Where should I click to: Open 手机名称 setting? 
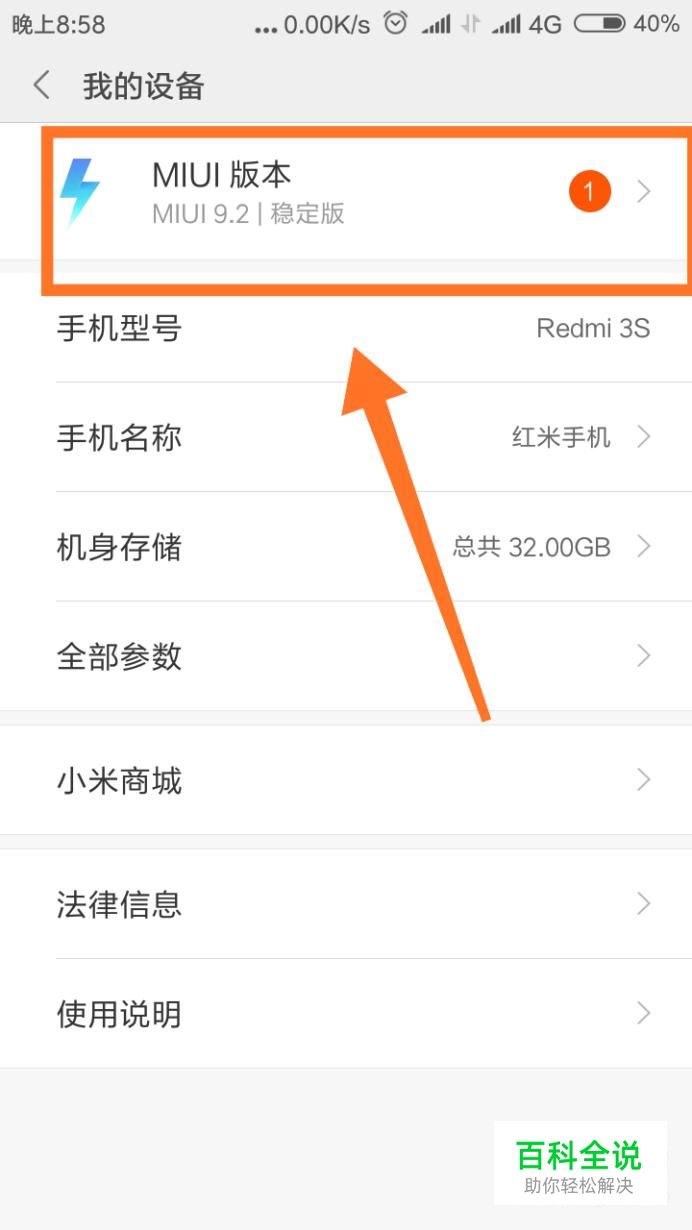(x=346, y=437)
